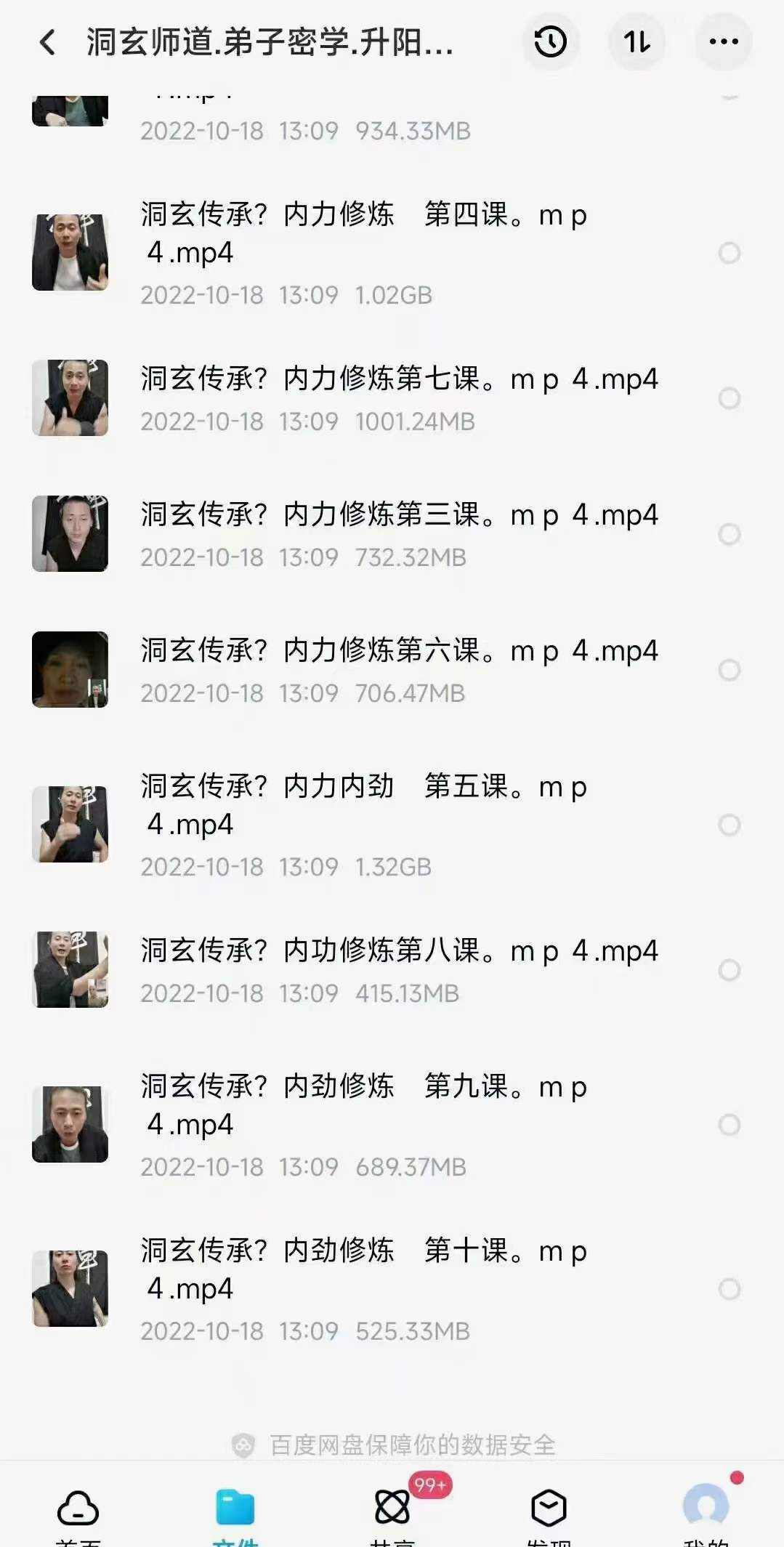Go to the 我的 profile tab

706,1513
